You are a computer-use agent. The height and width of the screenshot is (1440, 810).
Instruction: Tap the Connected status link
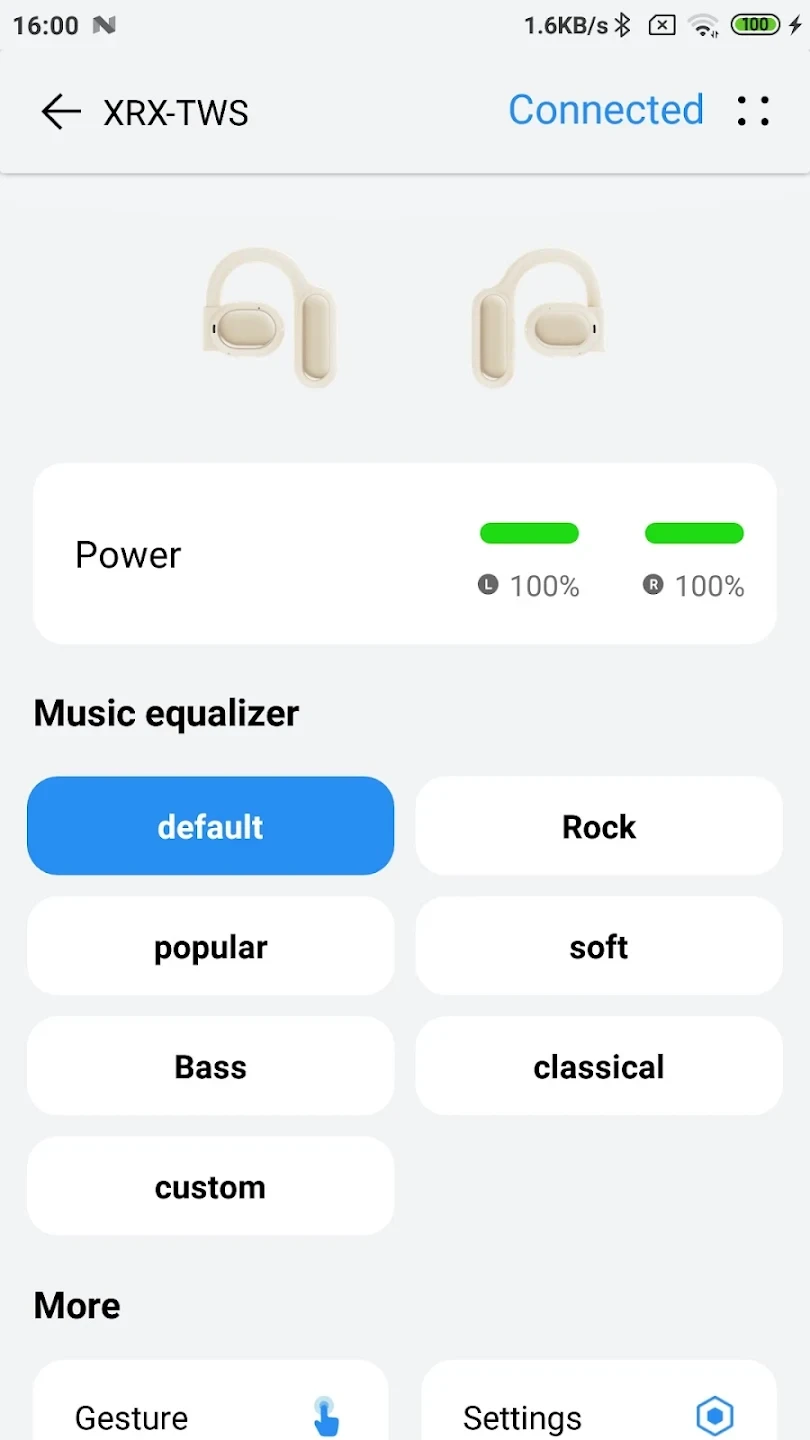(x=606, y=110)
